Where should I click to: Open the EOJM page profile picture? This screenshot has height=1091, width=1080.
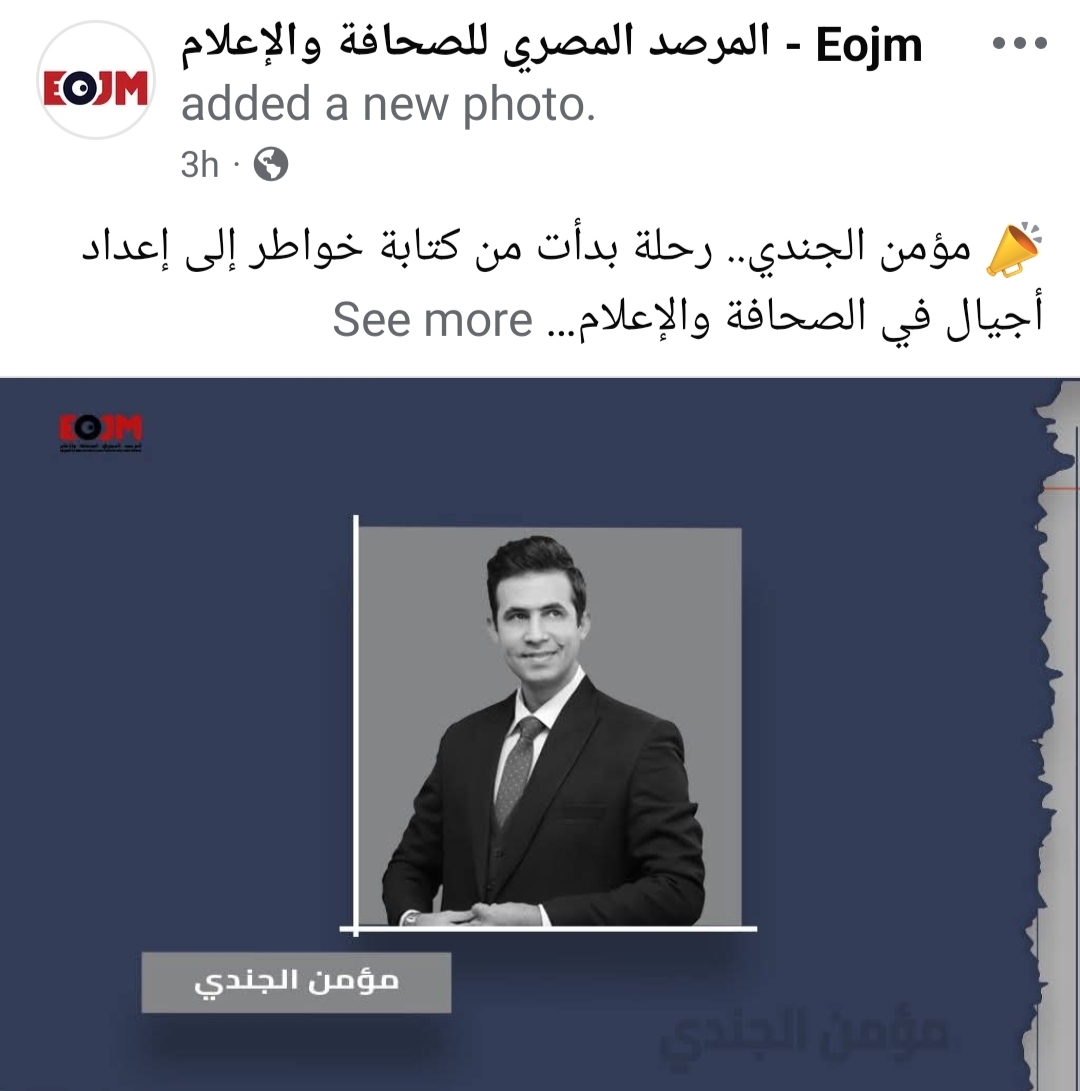pyautogui.click(x=95, y=91)
